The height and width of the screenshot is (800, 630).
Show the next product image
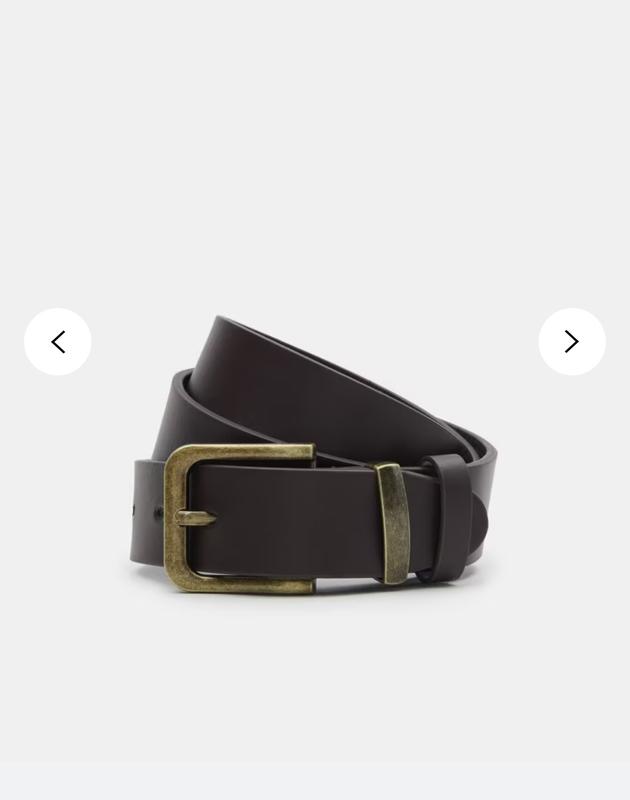pos(571,342)
